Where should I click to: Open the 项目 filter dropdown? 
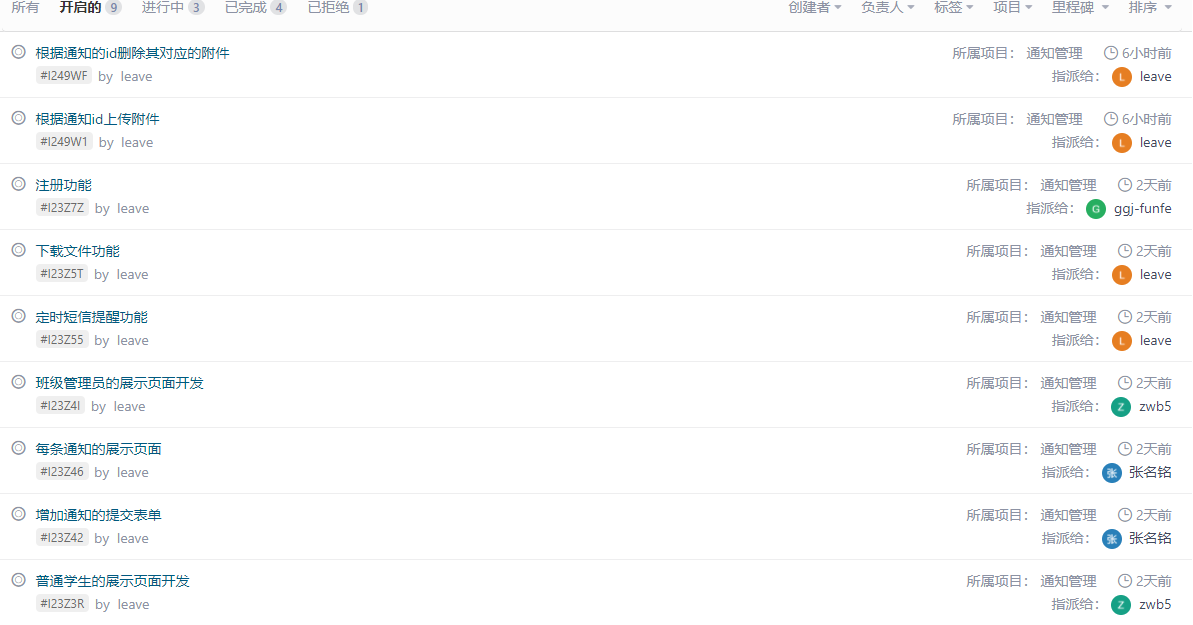tap(1012, 7)
